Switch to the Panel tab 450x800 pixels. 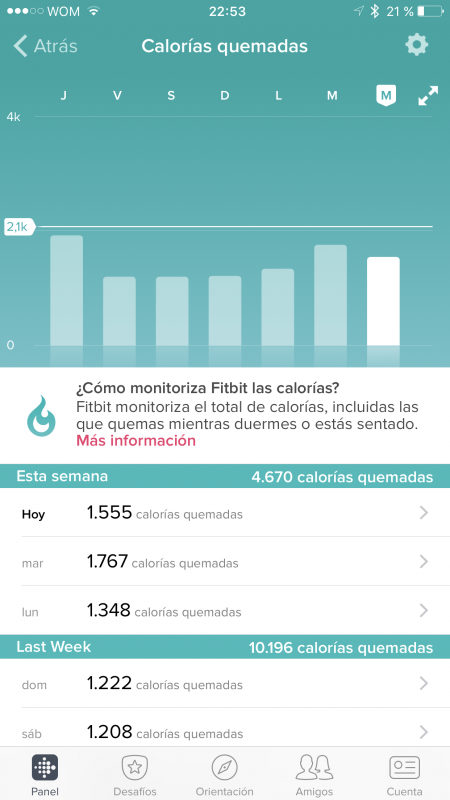[x=44, y=775]
